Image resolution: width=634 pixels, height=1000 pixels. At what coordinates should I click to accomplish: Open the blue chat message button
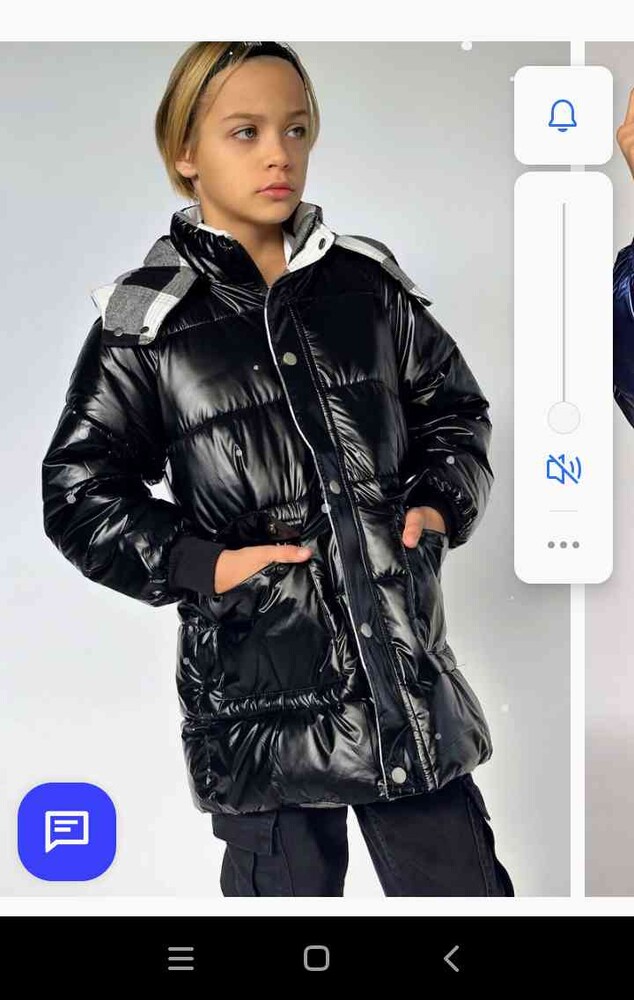pyautogui.click(x=67, y=831)
